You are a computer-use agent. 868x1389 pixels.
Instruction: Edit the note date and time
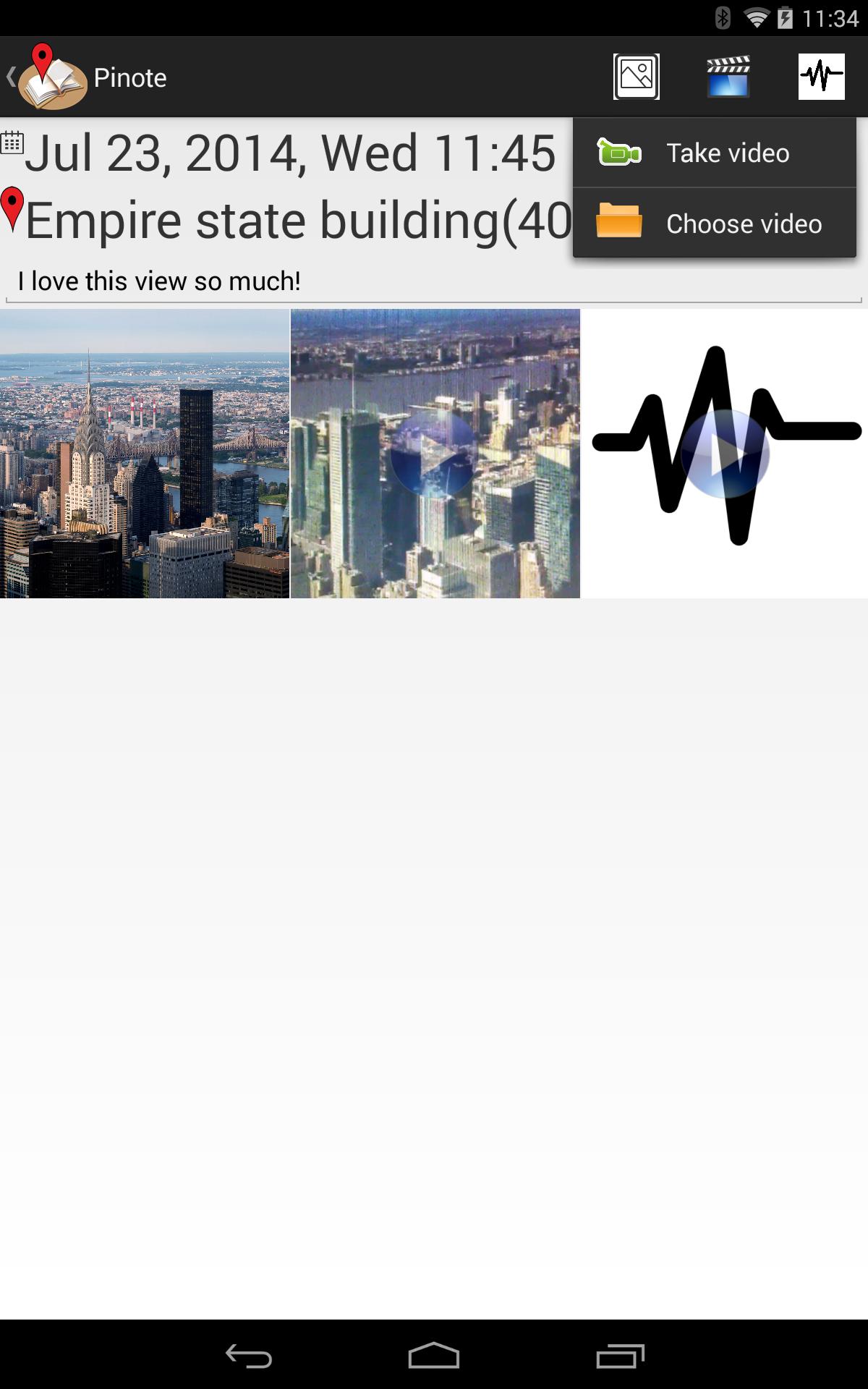(x=289, y=153)
